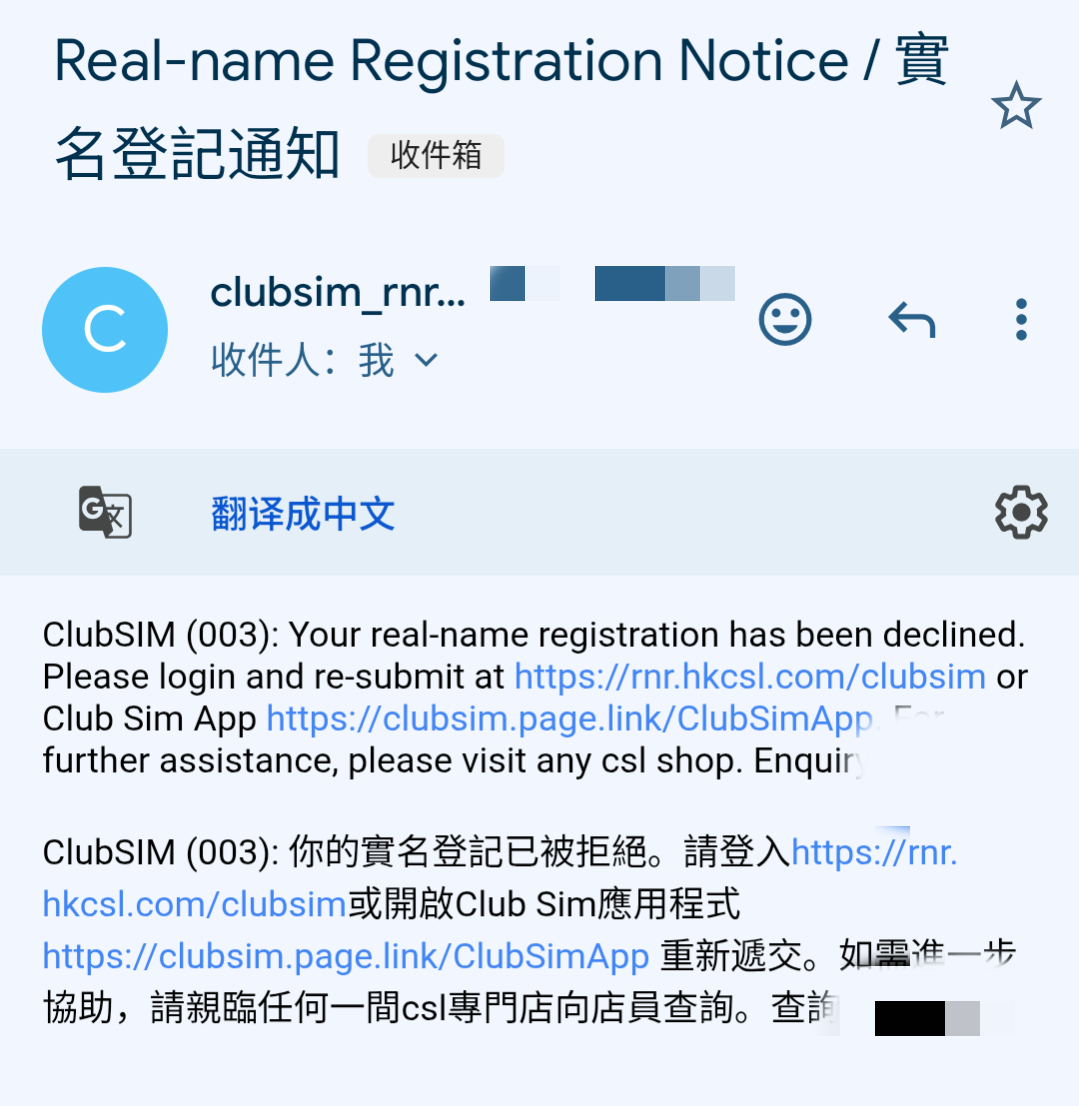Tap the 收件箱 inbox label chip
The height and width of the screenshot is (1106, 1079).
(436, 156)
